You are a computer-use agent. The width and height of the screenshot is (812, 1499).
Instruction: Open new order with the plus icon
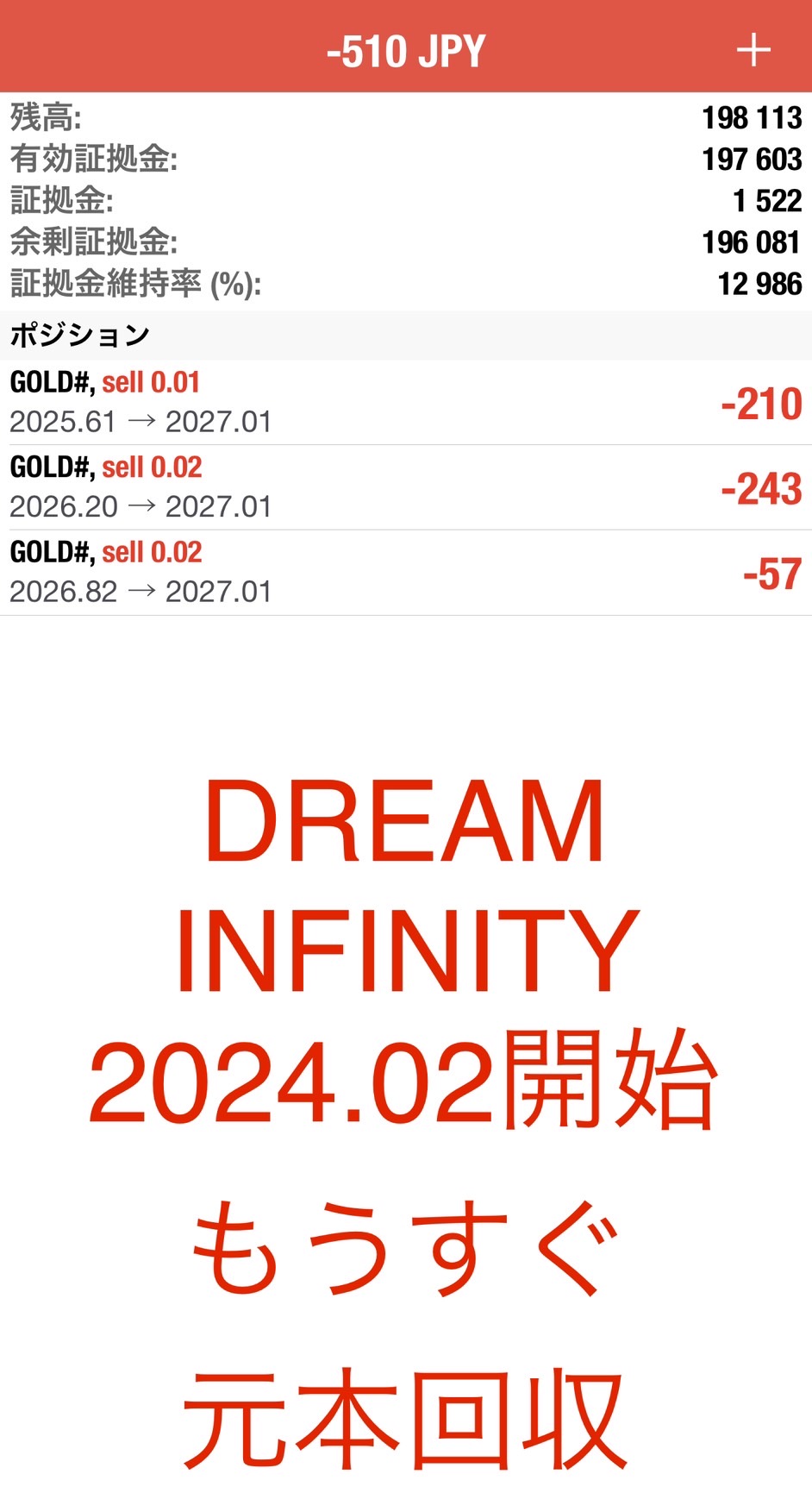point(753,50)
